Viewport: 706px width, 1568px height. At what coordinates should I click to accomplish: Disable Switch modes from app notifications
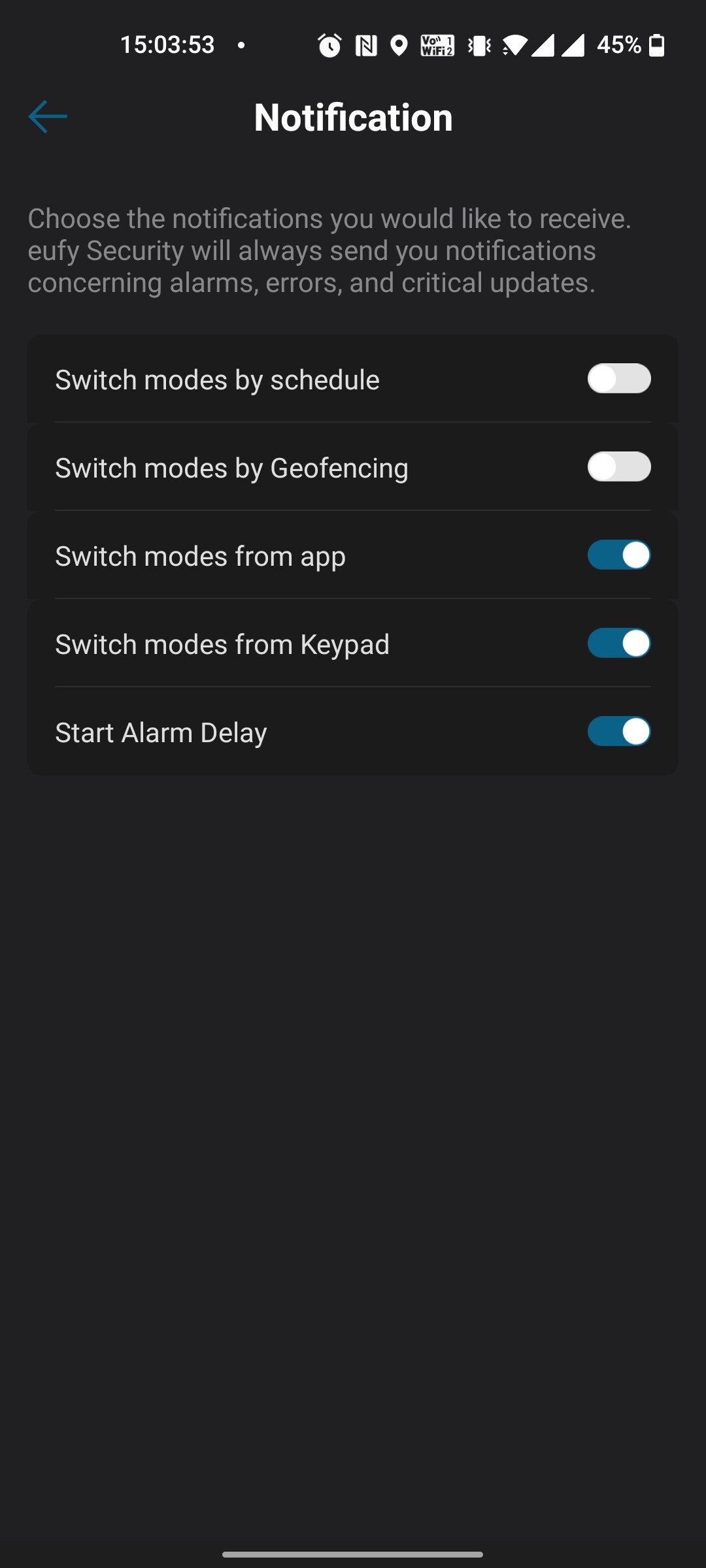click(618, 555)
